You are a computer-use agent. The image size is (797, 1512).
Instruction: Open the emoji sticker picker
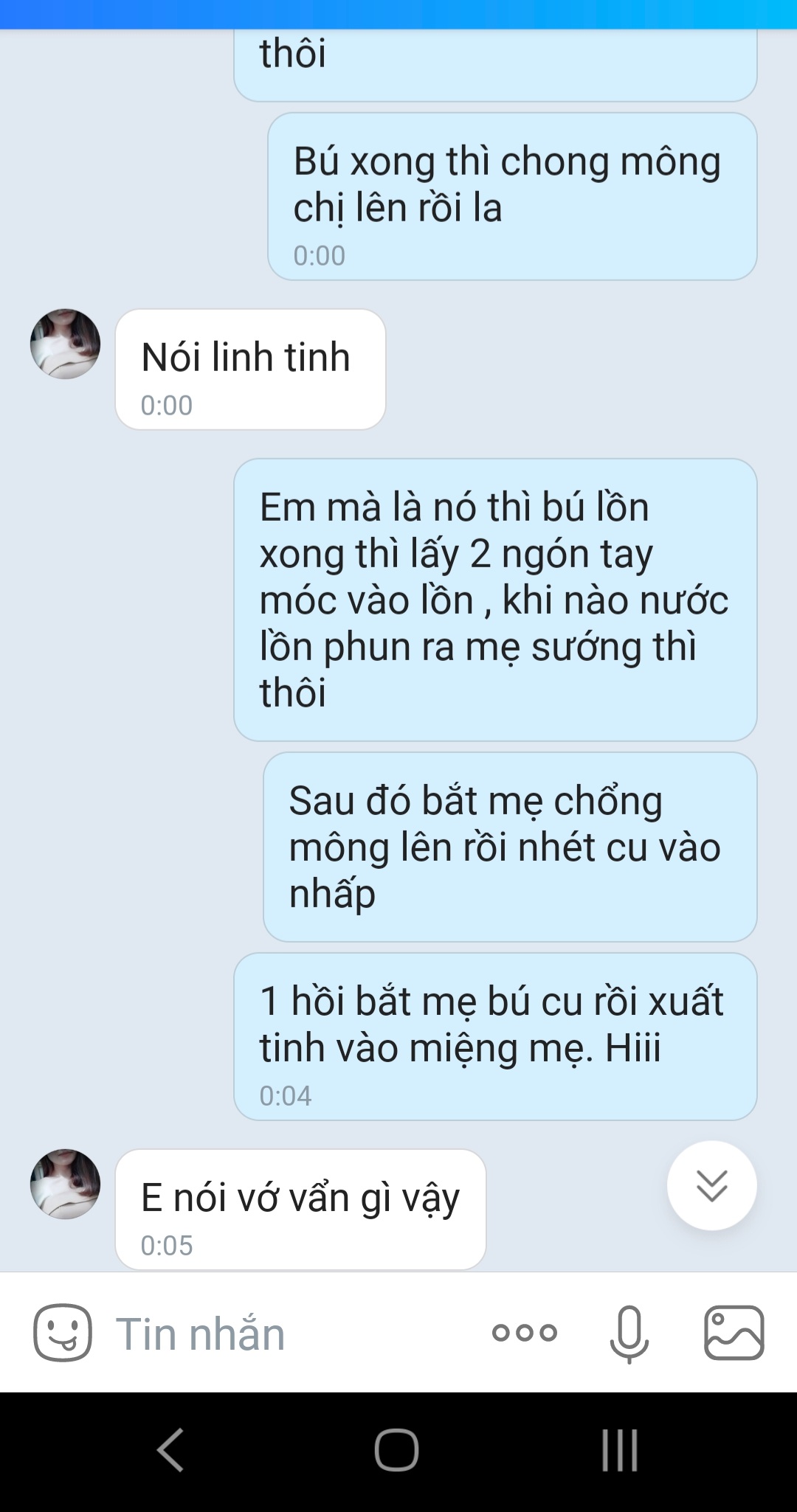(x=63, y=1333)
